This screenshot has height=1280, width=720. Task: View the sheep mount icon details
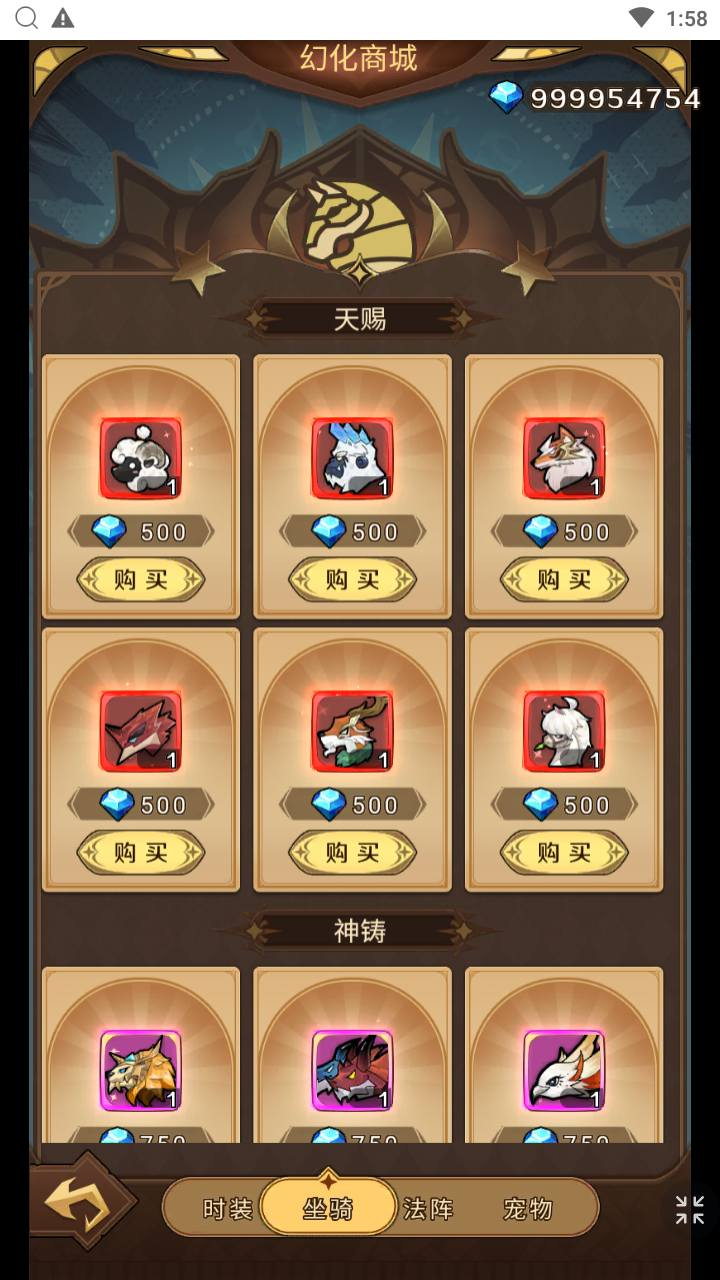[x=141, y=459]
